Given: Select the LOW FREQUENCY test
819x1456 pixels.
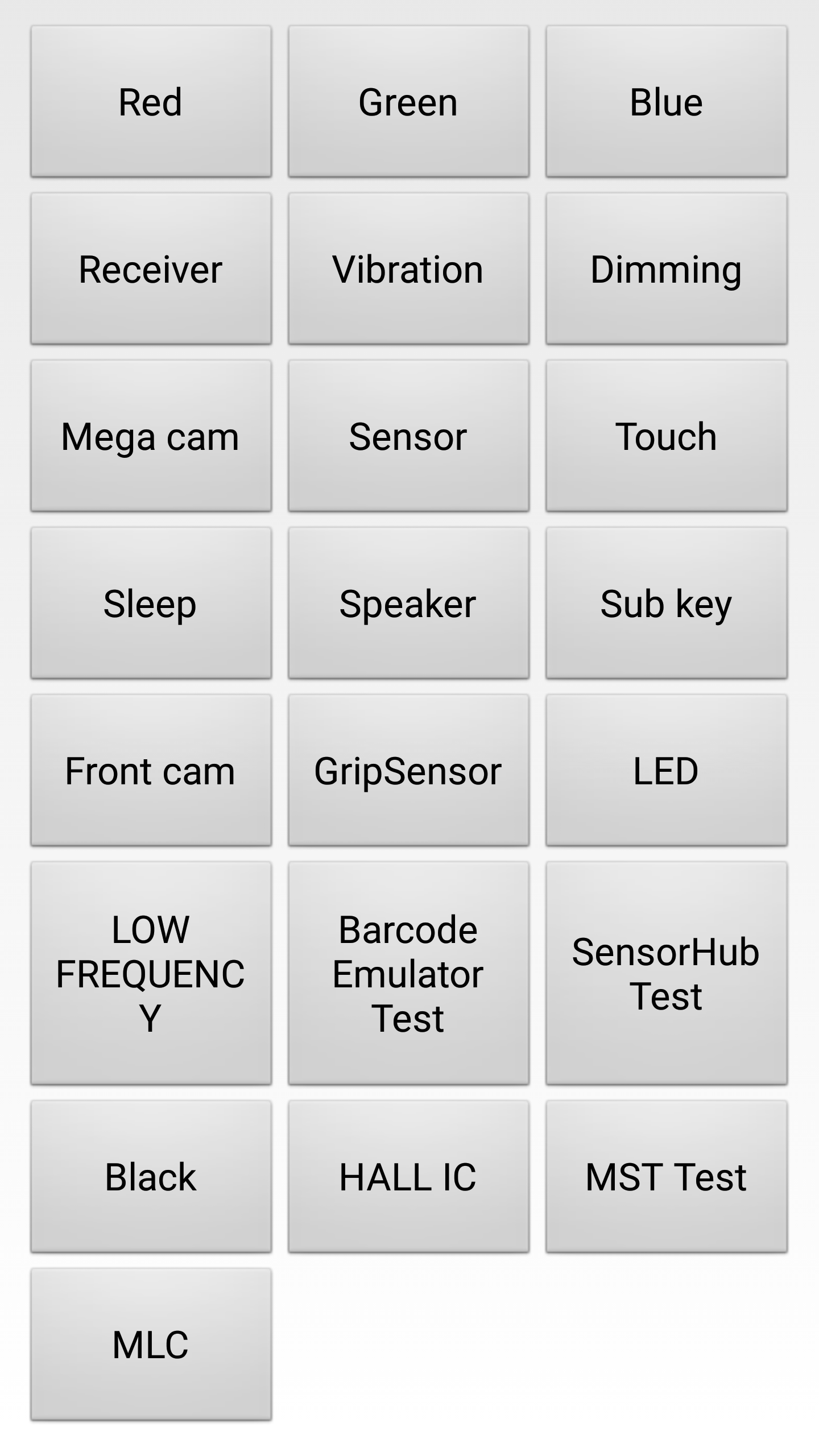Looking at the screenshot, I should tap(151, 973).
